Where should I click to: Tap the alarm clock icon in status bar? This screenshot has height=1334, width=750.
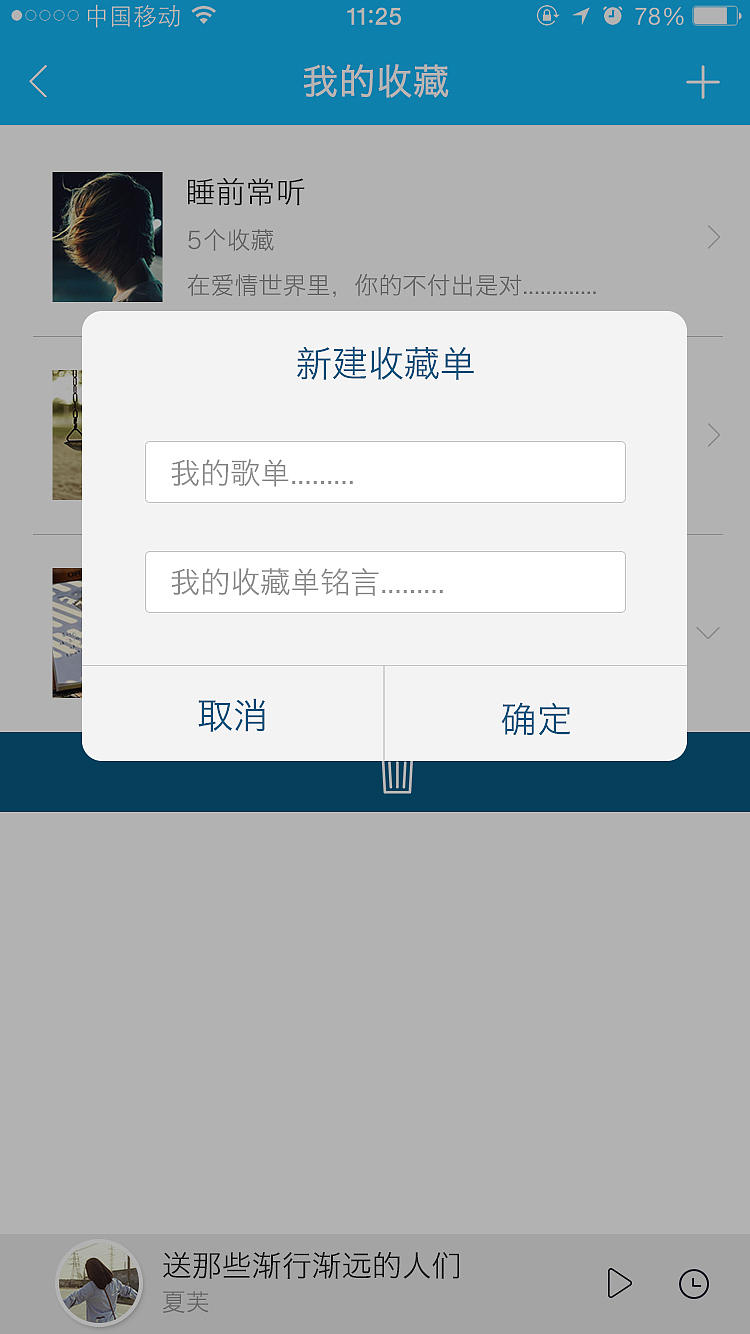point(609,16)
